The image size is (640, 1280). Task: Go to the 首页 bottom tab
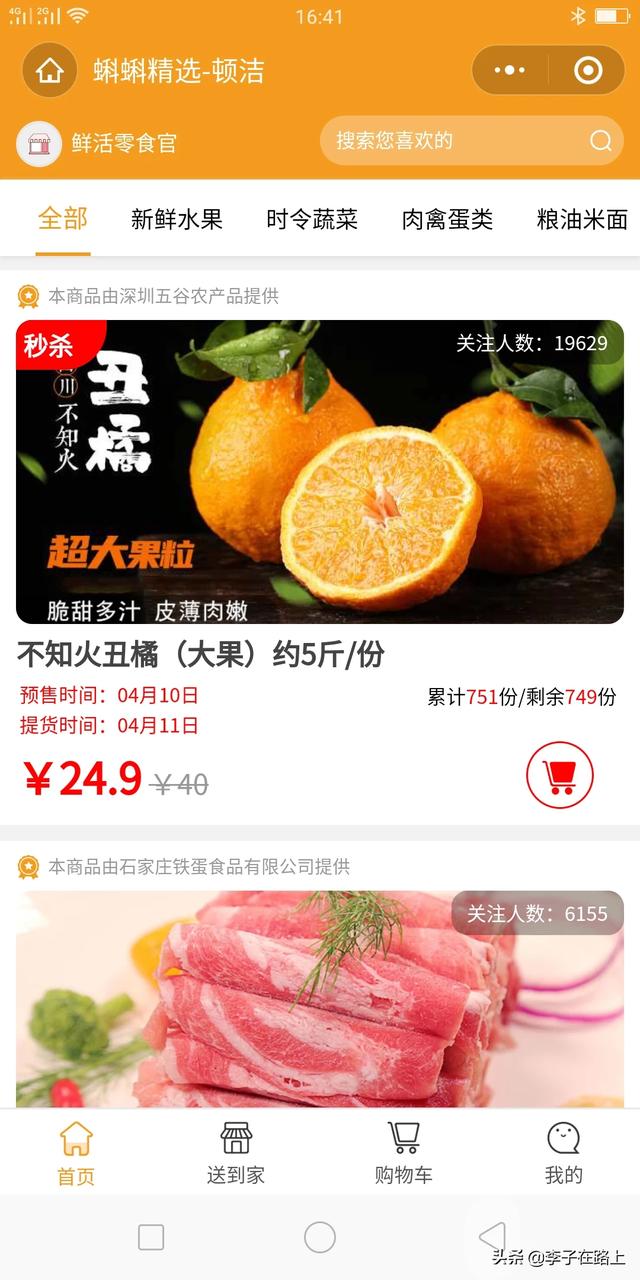[x=76, y=1153]
